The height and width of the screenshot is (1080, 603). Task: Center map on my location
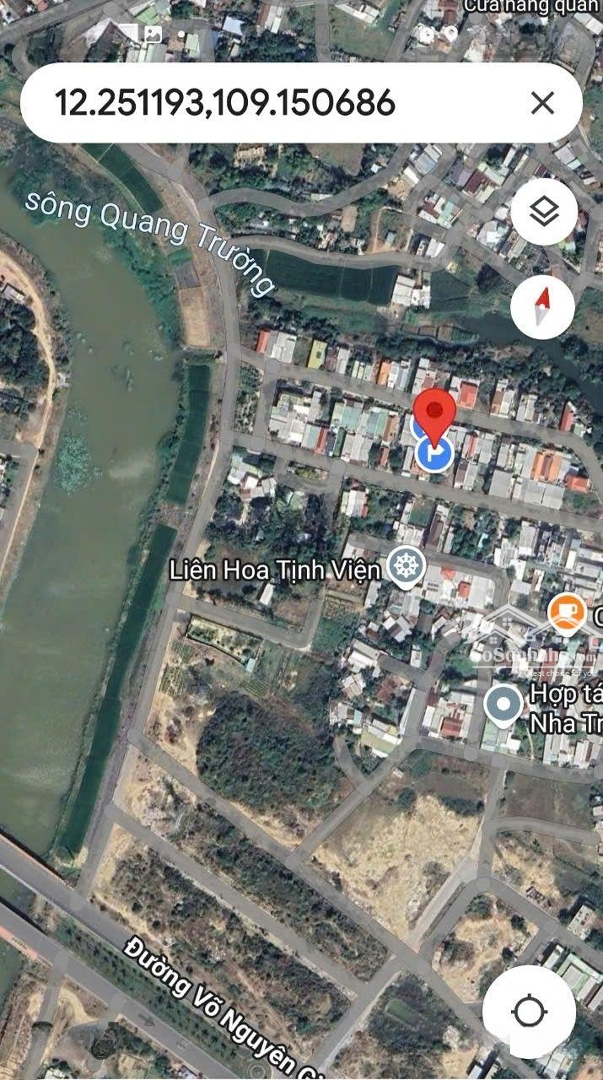point(529,1011)
